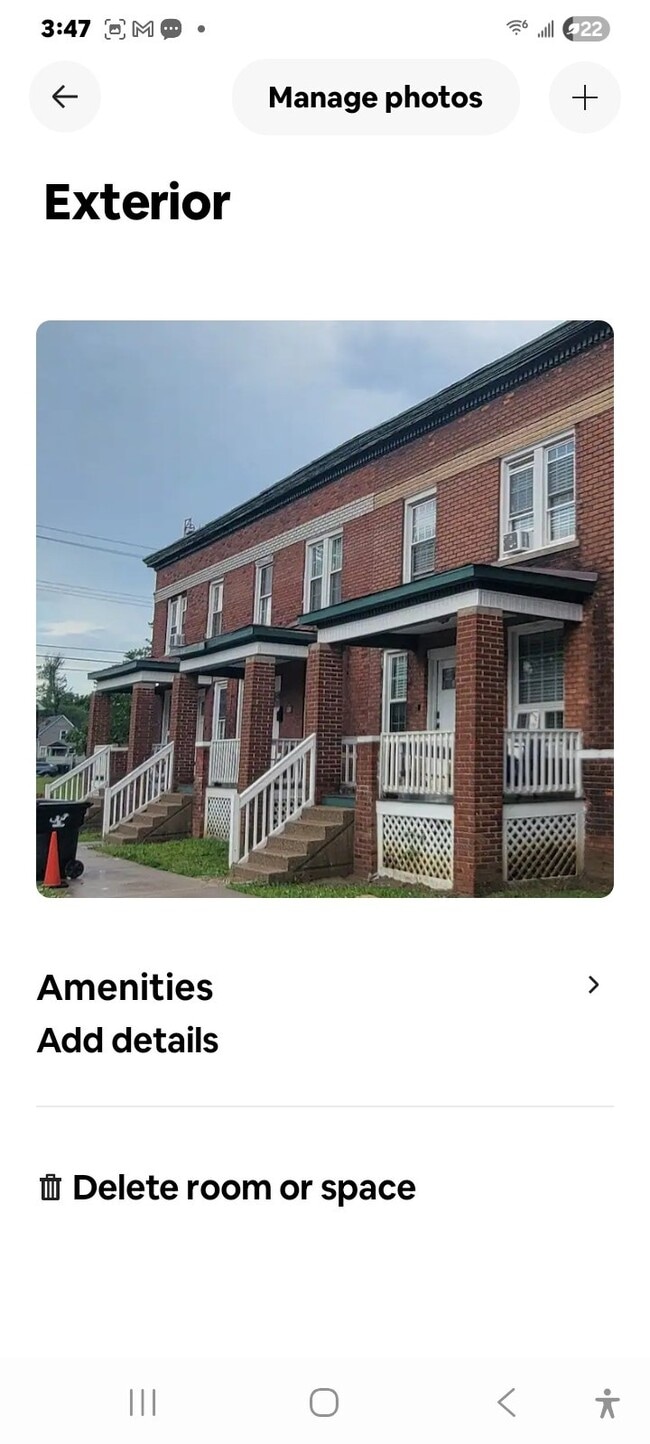Go to the system home screen
This screenshot has height=1444, width=650.
coord(324,1402)
